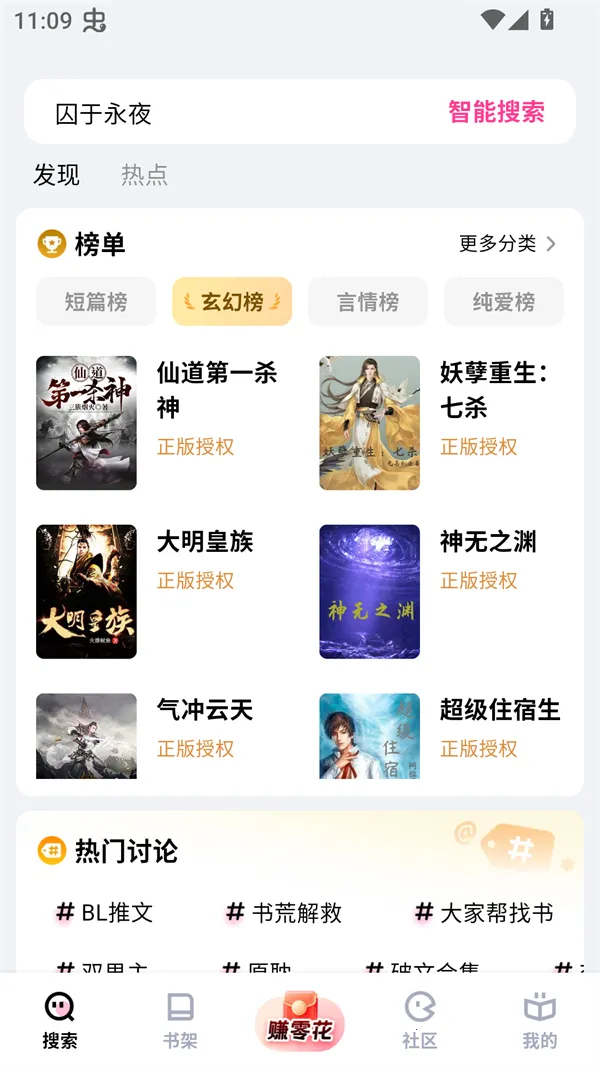Open the #书荒解救 discussion topic
The height and width of the screenshot is (1066, 600).
[285, 912]
